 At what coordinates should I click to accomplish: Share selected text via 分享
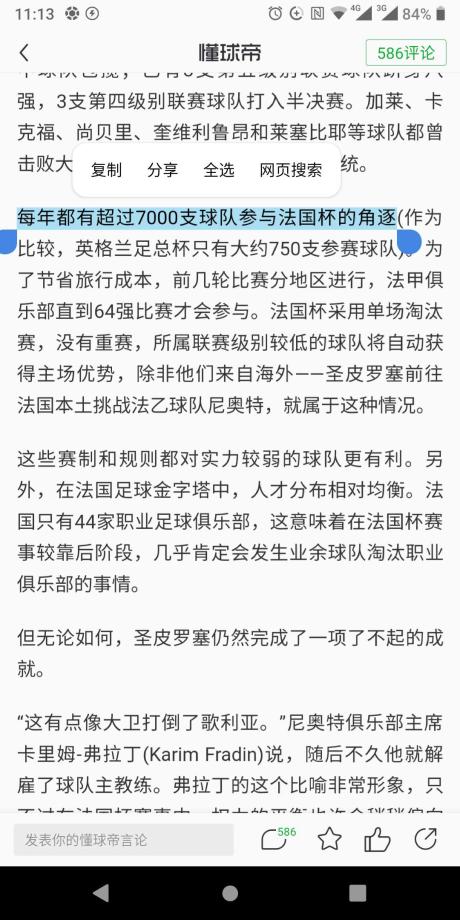click(163, 170)
